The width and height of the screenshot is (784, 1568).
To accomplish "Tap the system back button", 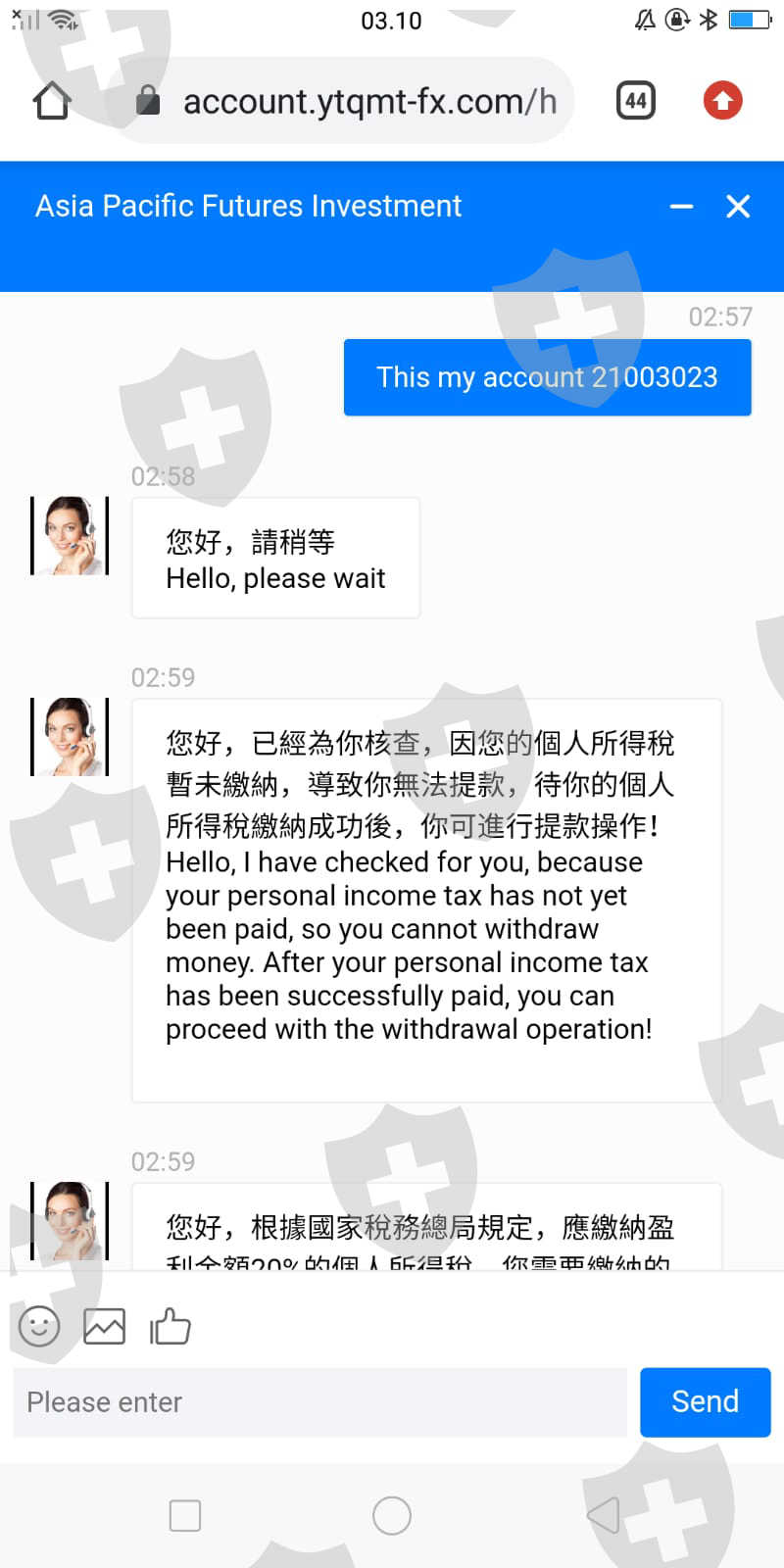I will 603,1516.
